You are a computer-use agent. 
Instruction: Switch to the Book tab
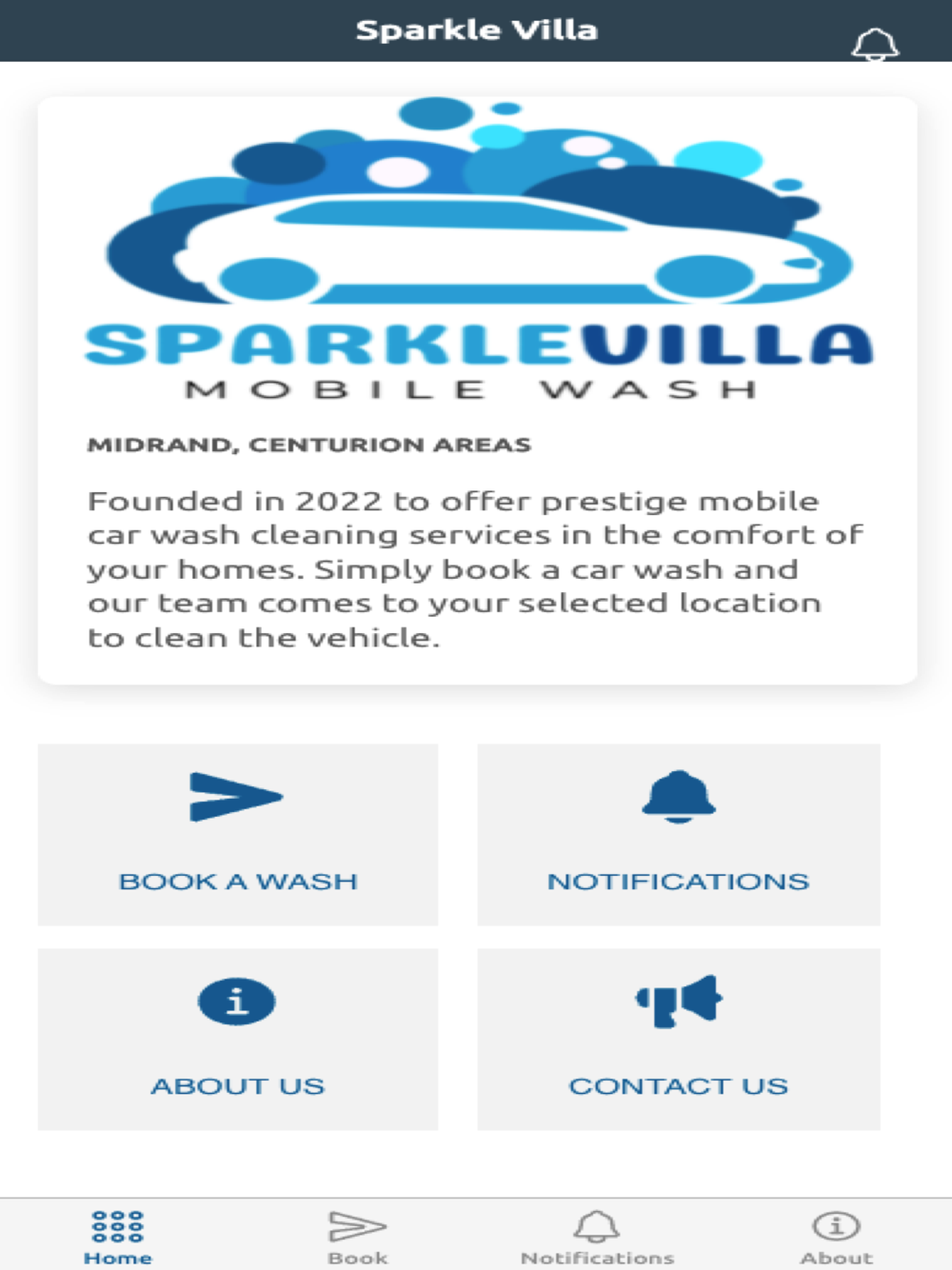coord(357,1237)
